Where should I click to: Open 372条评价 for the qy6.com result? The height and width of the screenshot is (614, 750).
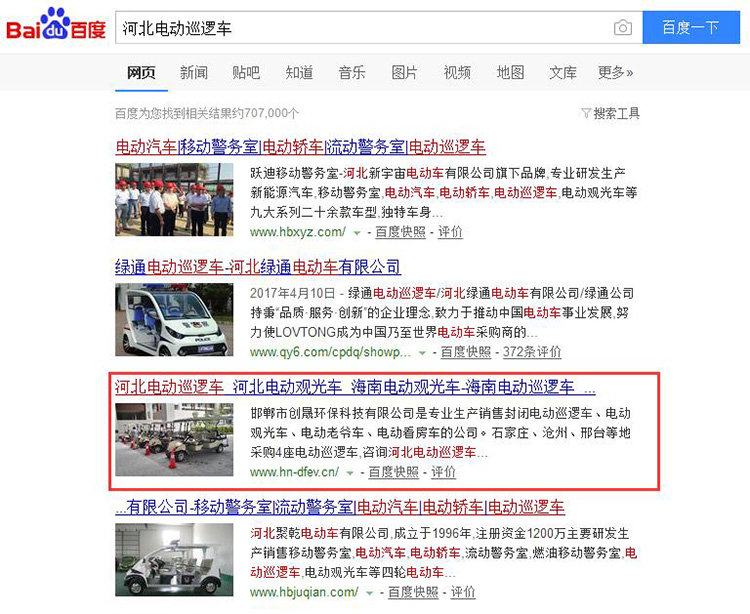coord(532,352)
